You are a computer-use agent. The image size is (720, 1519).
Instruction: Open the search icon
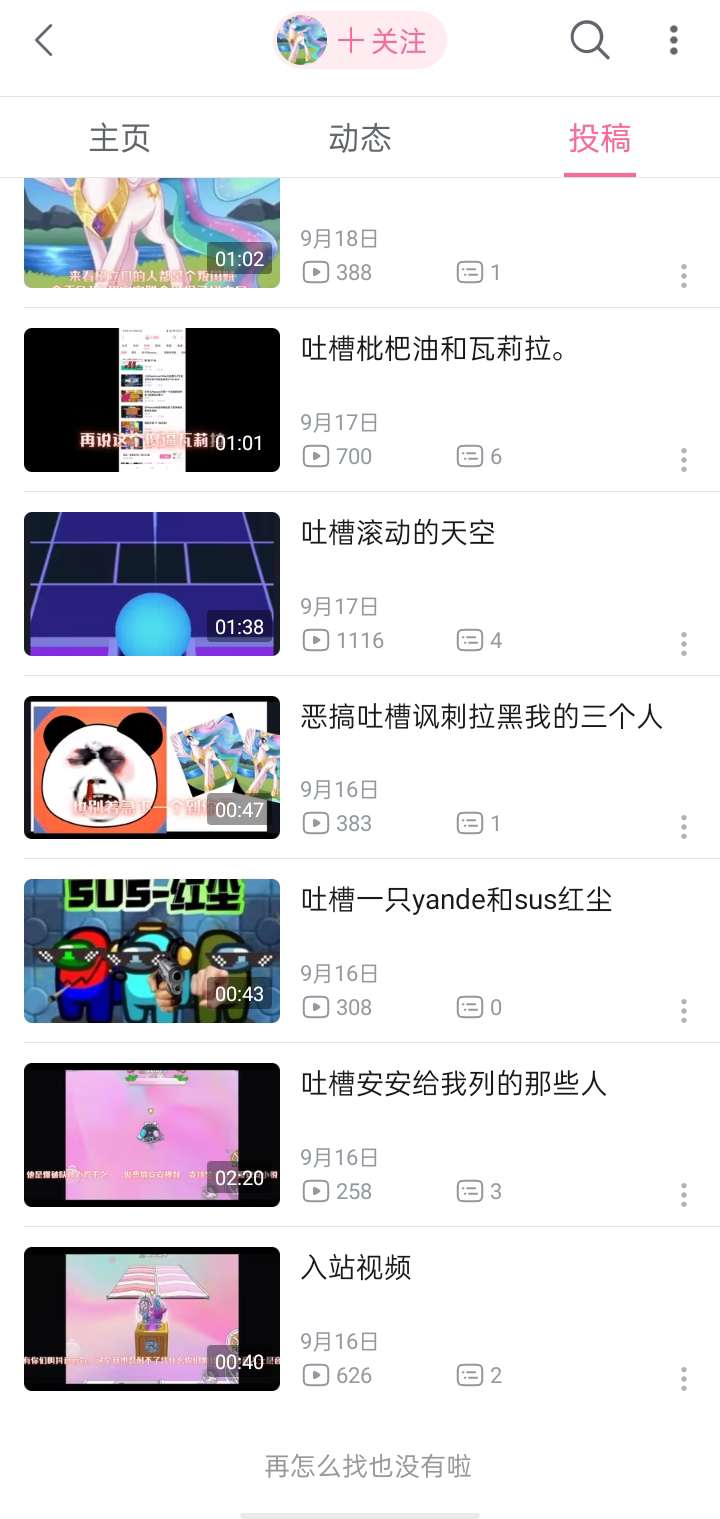click(x=589, y=41)
